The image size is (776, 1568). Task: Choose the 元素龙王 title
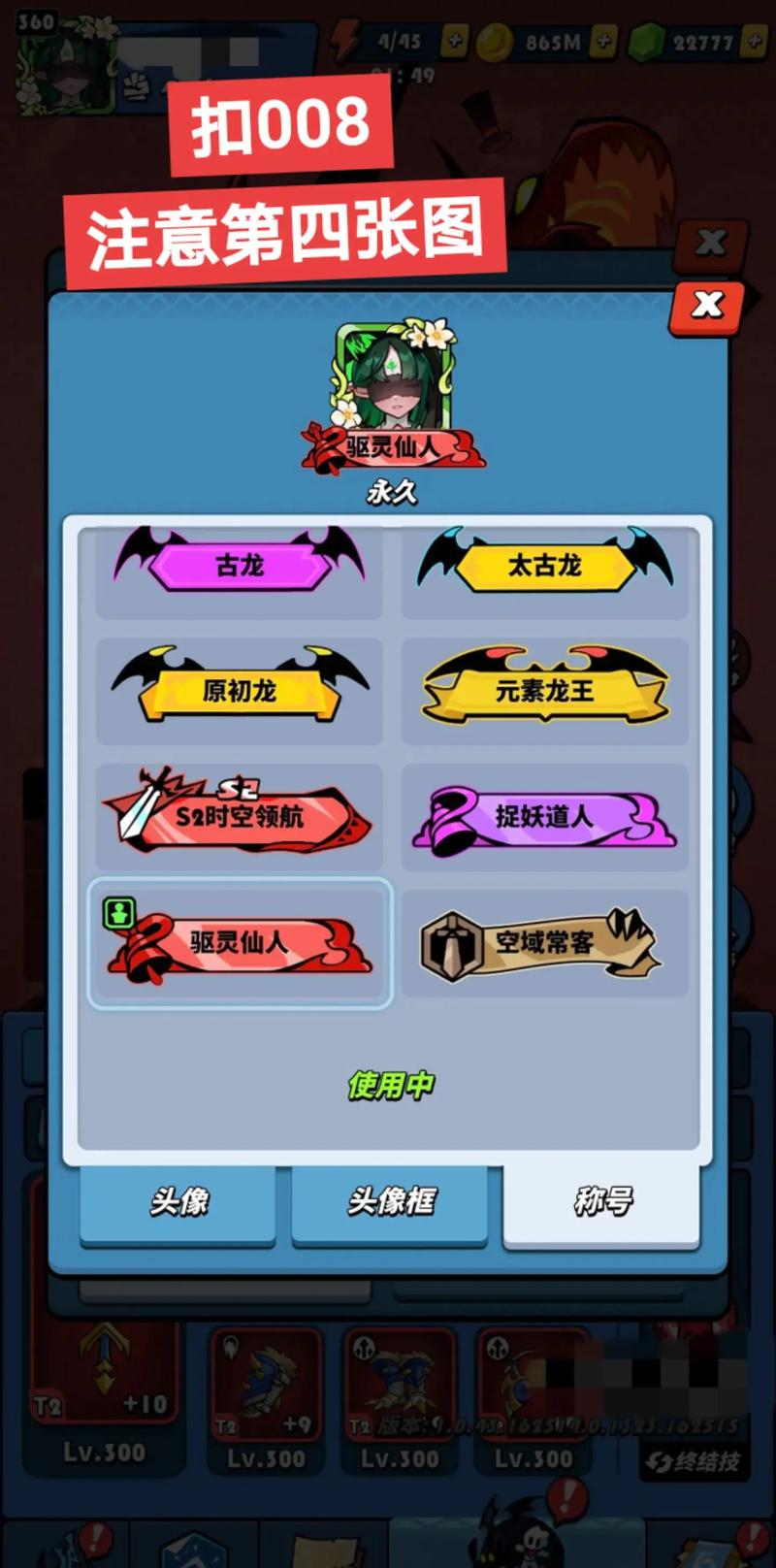point(544,691)
